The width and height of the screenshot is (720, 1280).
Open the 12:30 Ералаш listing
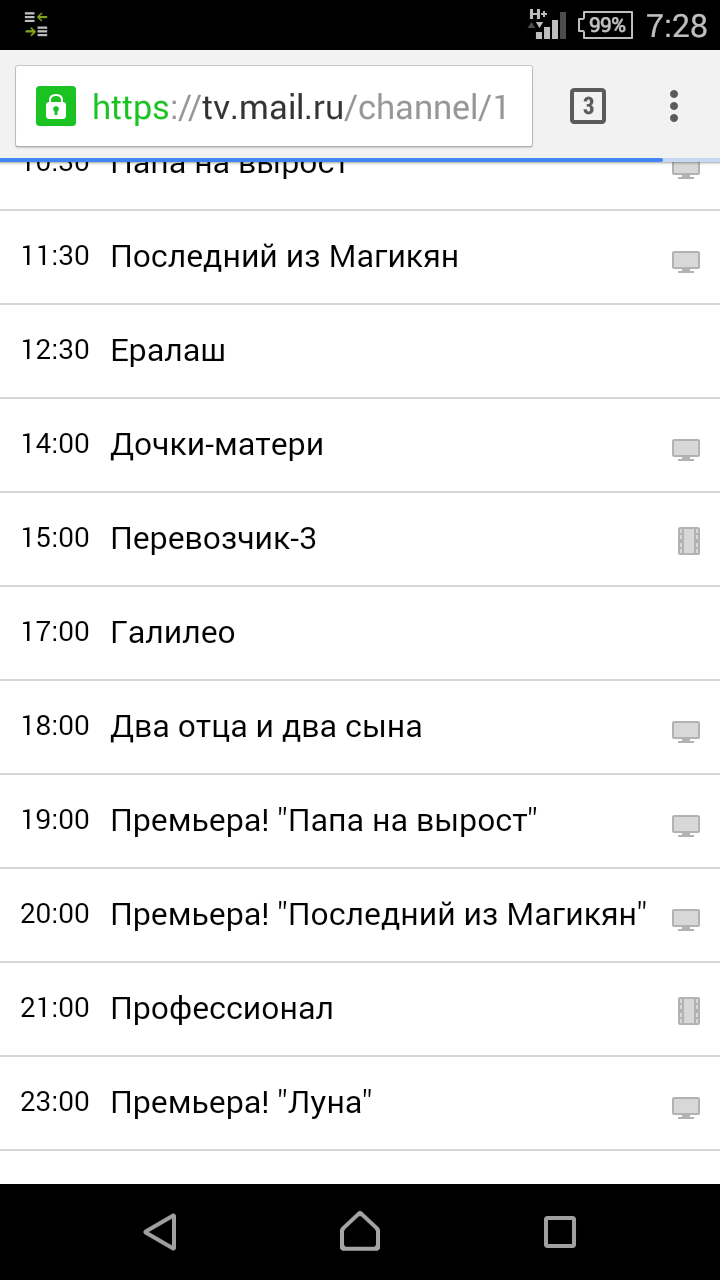pyautogui.click(x=360, y=351)
